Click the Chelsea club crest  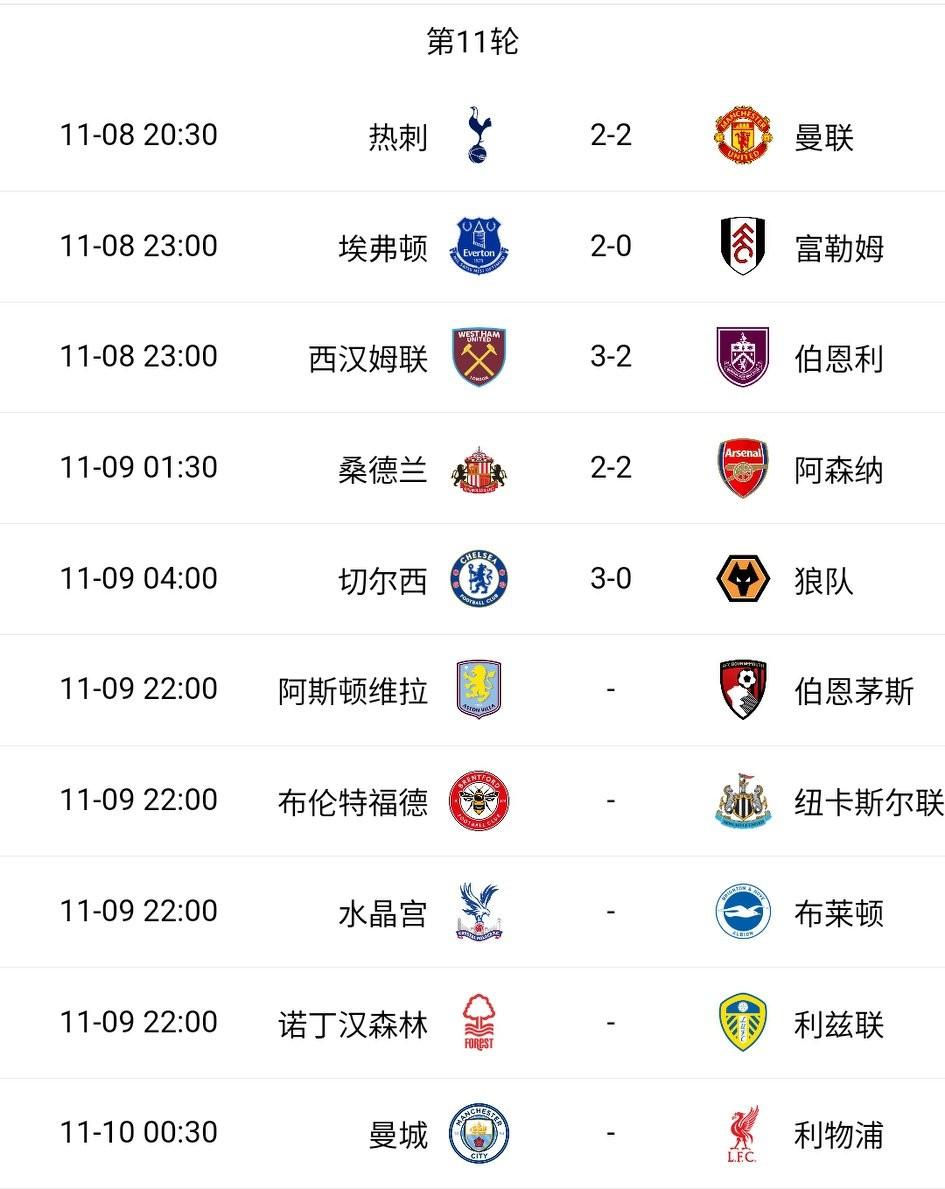(x=479, y=579)
